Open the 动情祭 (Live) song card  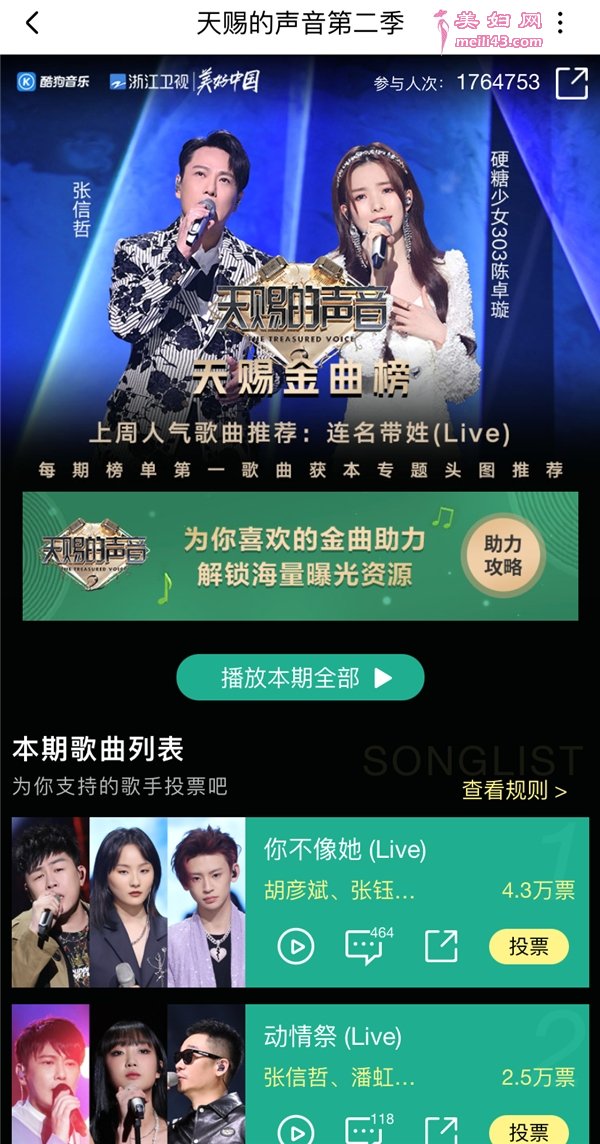pyautogui.click(x=332, y=1036)
